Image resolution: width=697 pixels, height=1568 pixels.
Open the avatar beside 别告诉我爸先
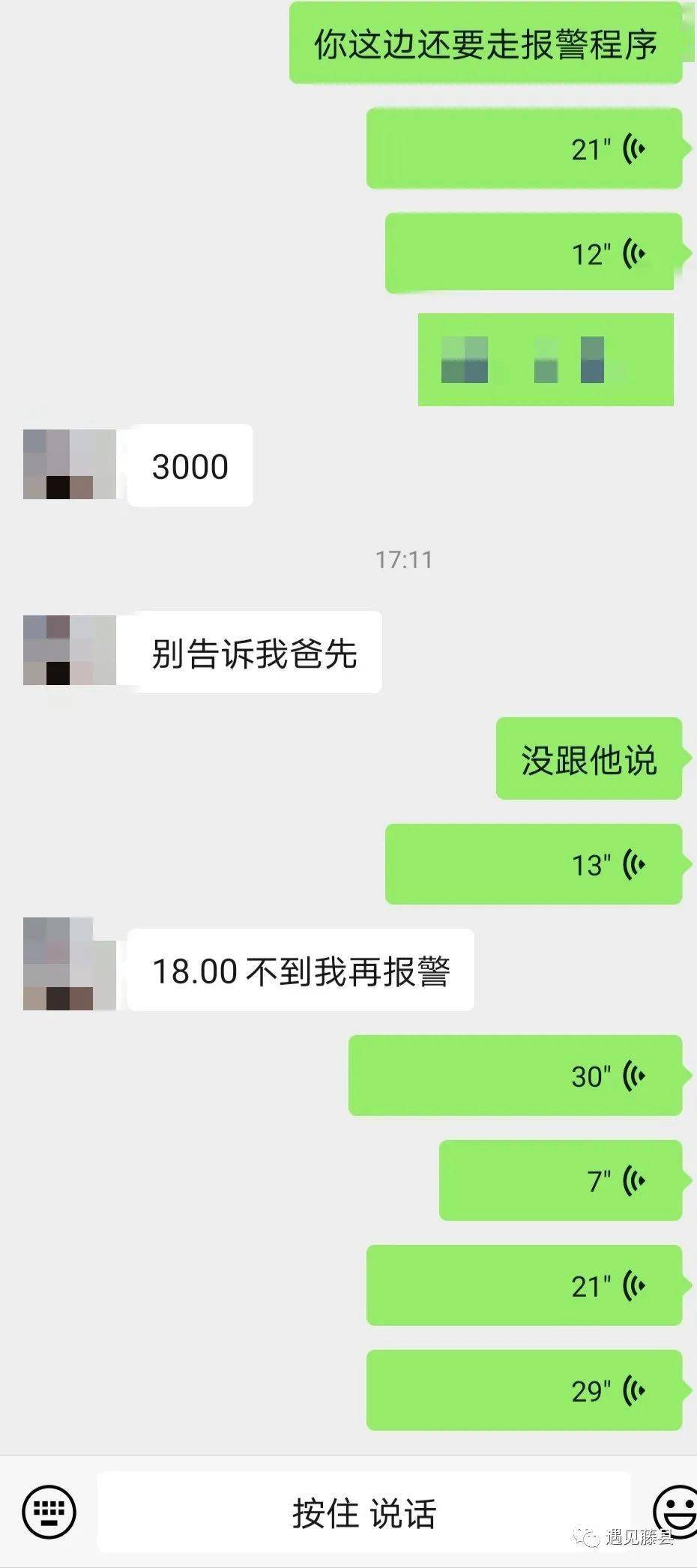click(70, 651)
